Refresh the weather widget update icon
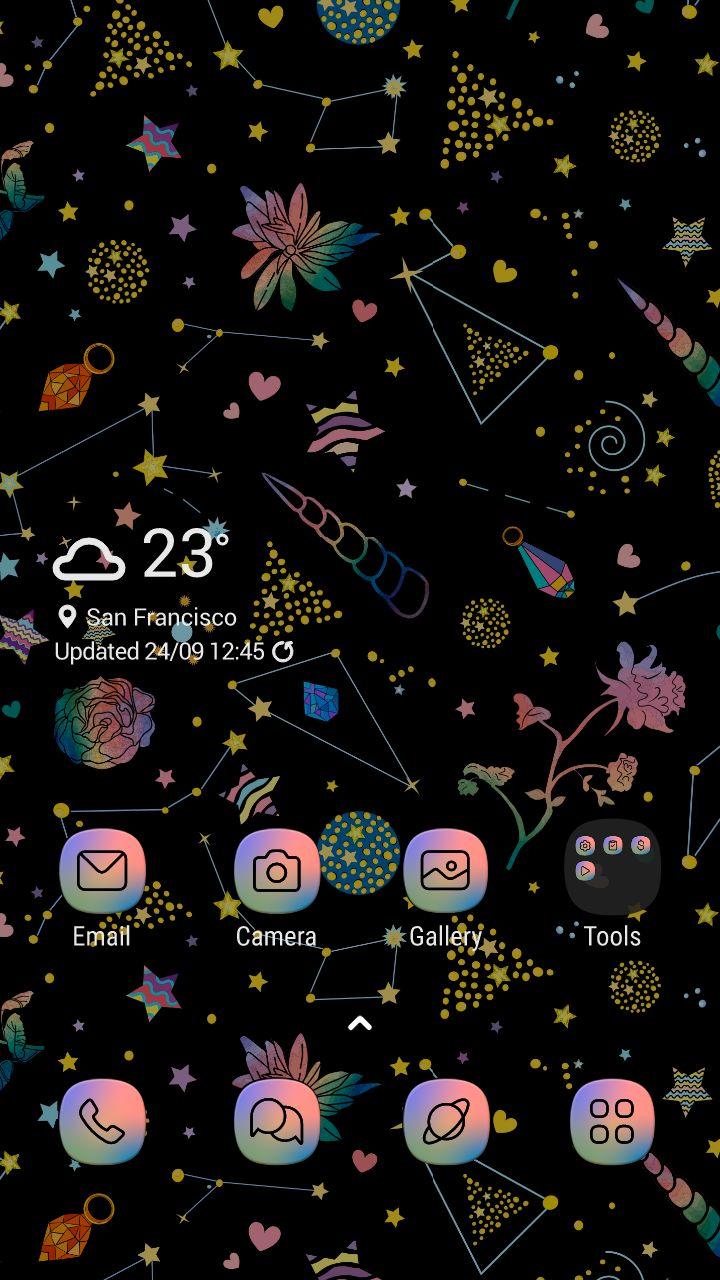 coord(283,652)
